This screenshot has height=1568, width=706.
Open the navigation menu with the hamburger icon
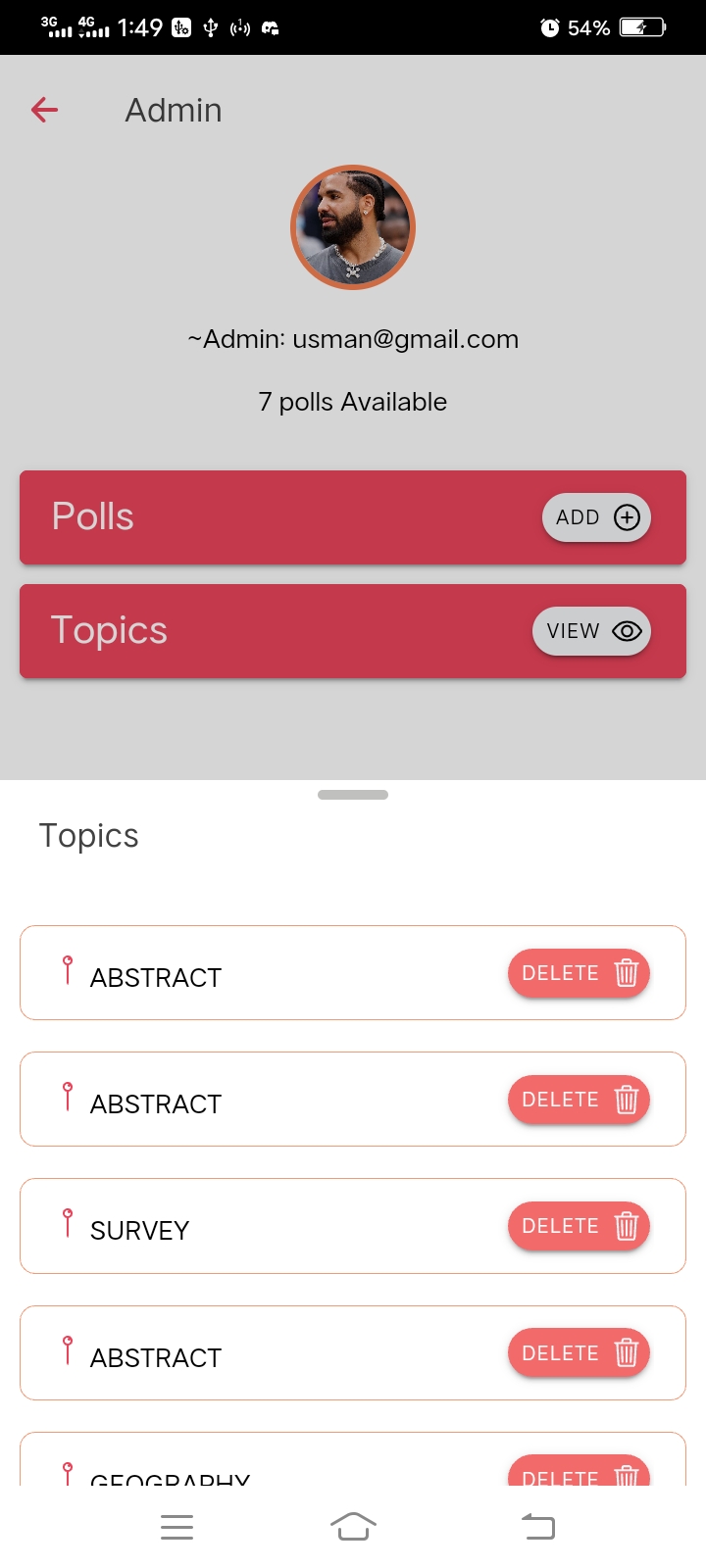click(x=176, y=1526)
